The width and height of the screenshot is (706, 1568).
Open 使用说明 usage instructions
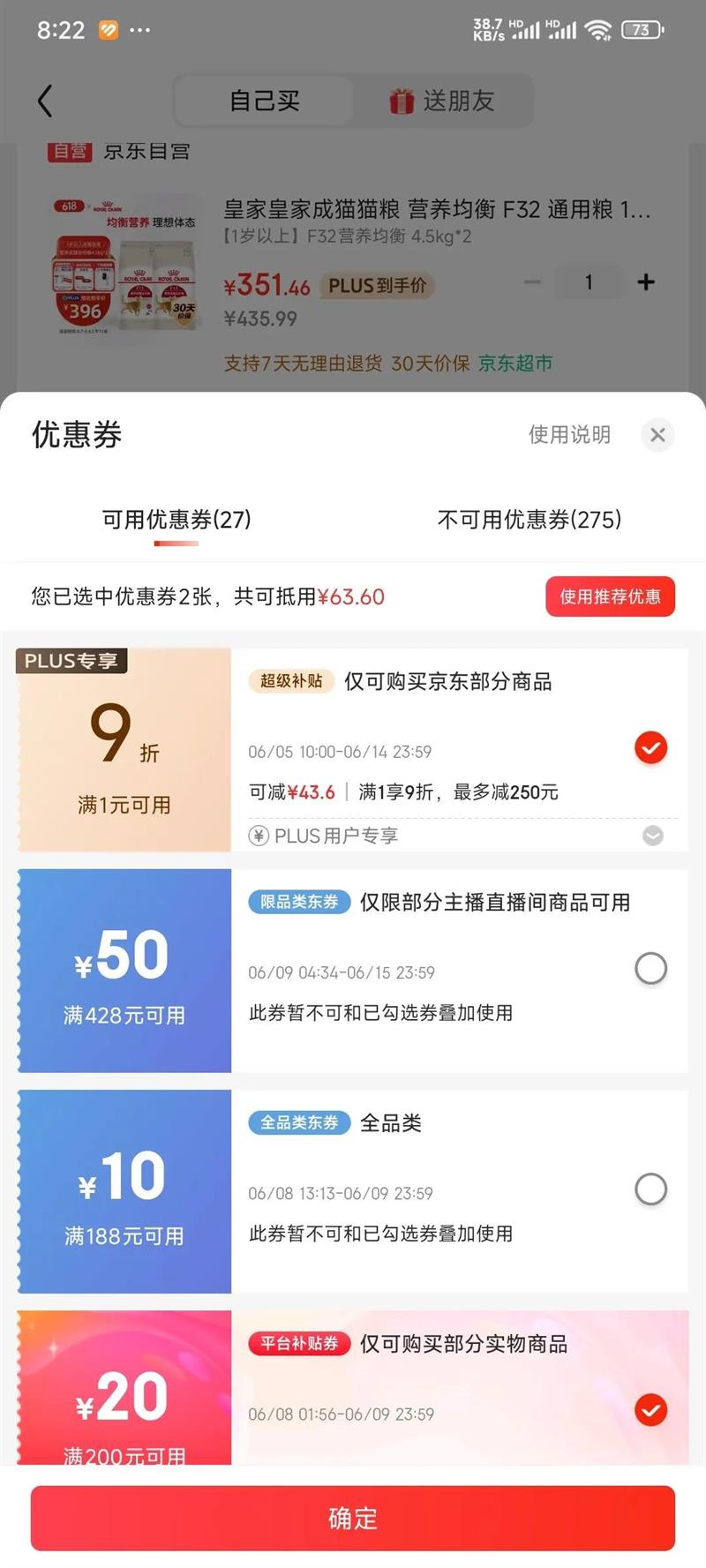[x=569, y=434]
